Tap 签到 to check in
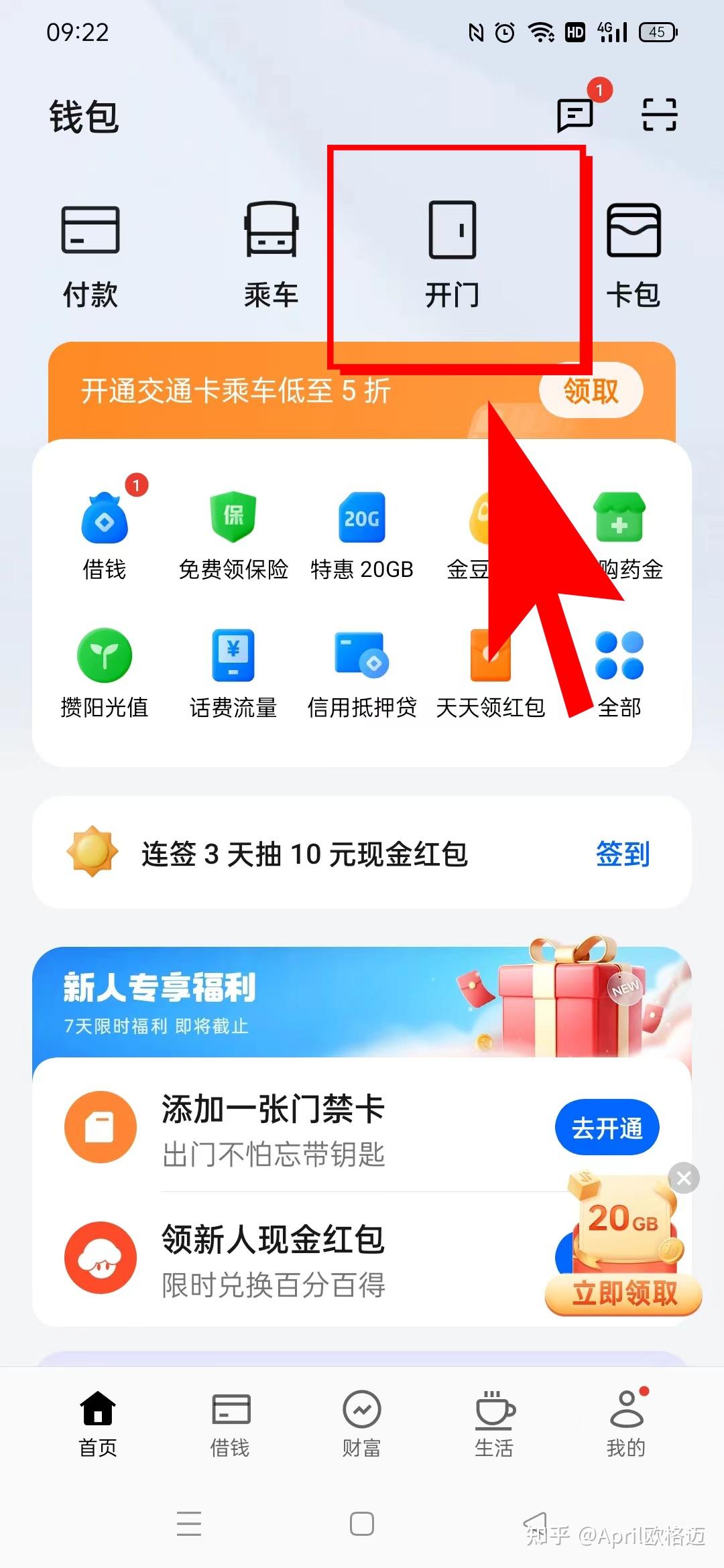The height and width of the screenshot is (1568, 724). click(x=623, y=854)
